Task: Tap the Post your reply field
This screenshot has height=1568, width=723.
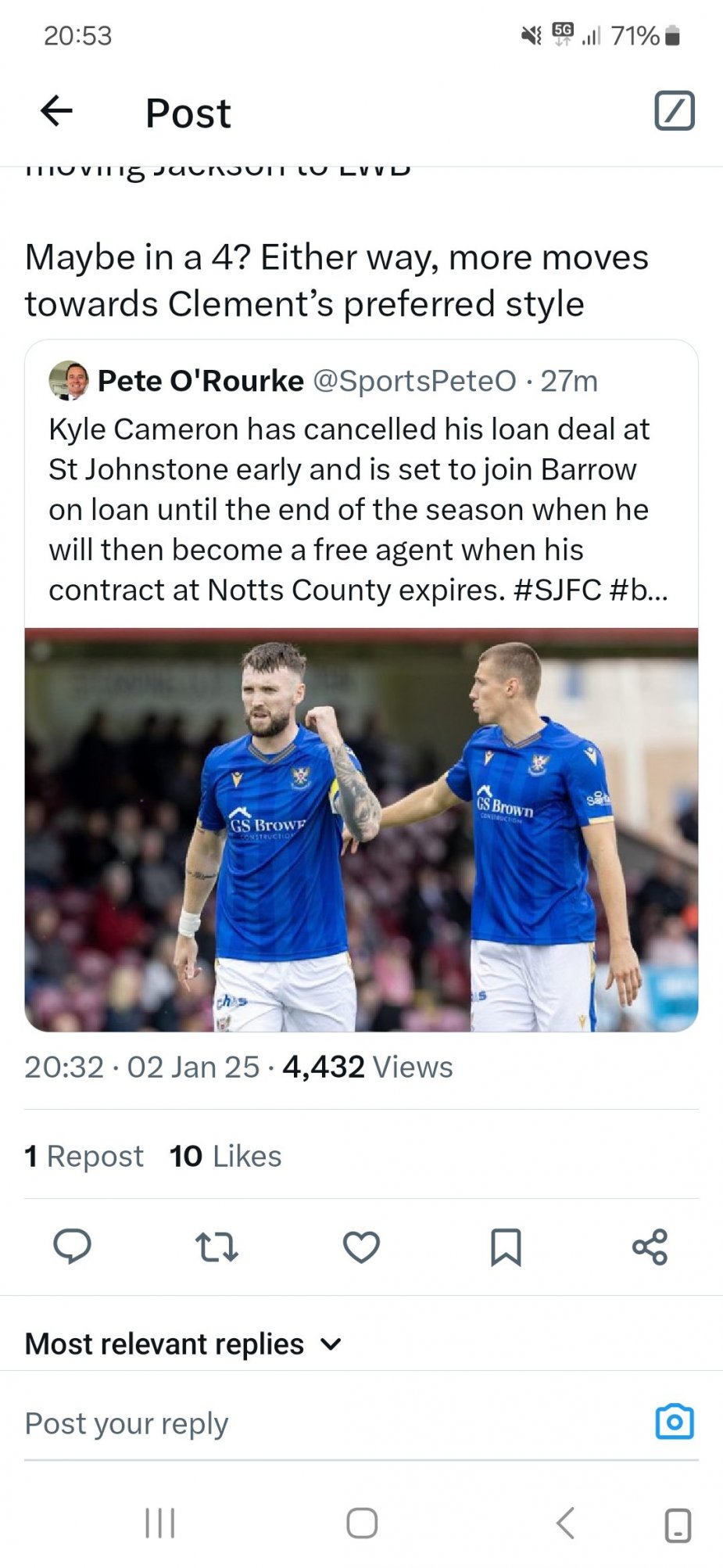Action: tap(313, 1423)
